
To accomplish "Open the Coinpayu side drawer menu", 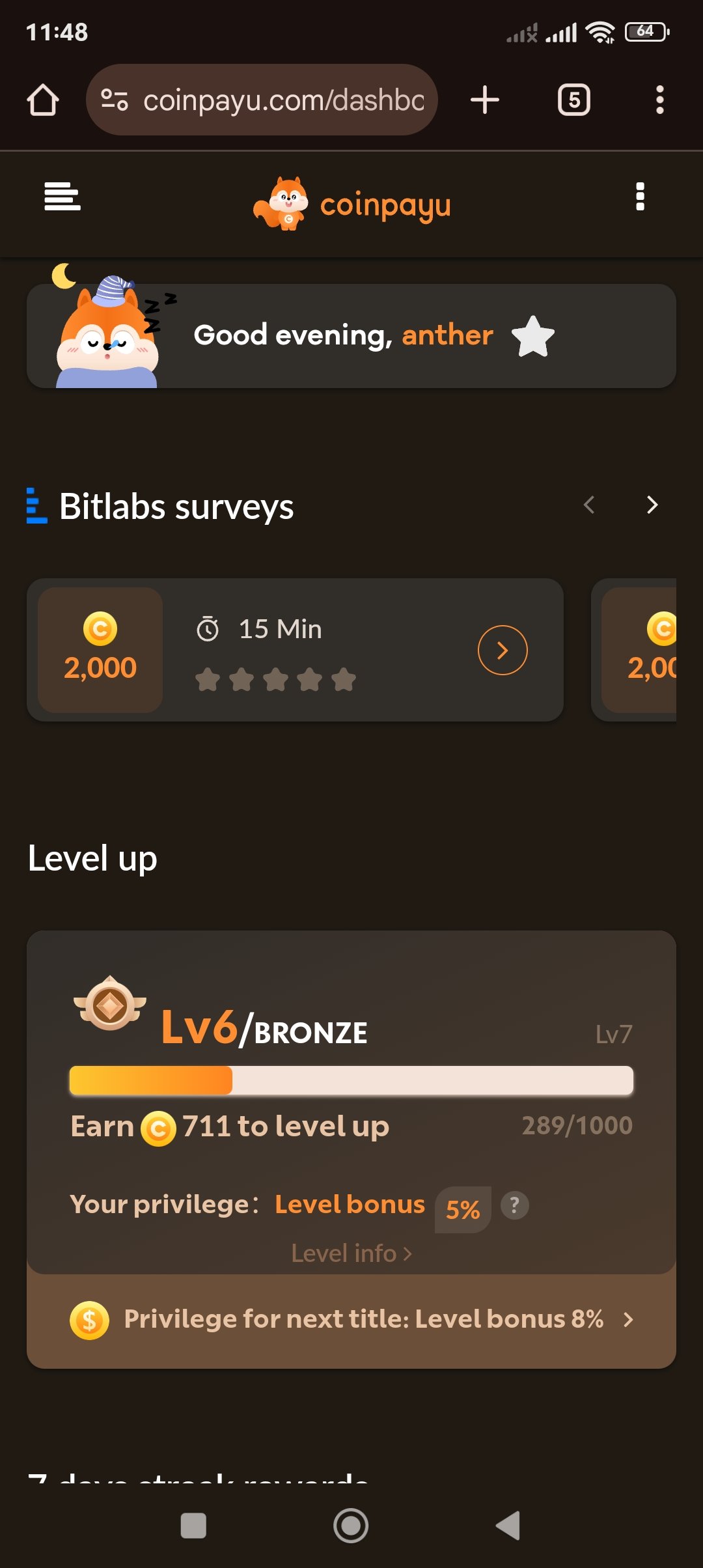I will pos(62,196).
